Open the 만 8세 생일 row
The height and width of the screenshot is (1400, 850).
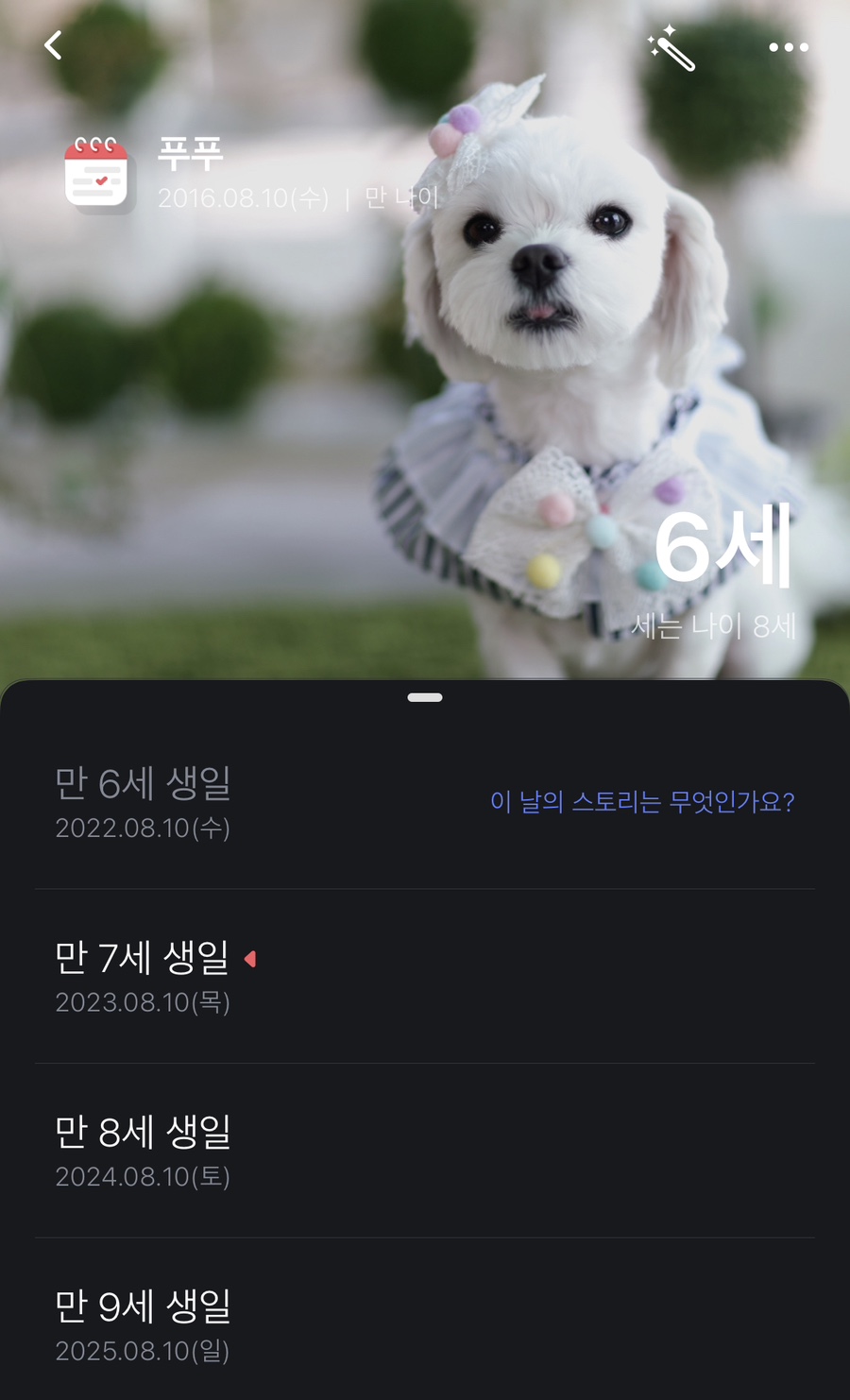144,1150
